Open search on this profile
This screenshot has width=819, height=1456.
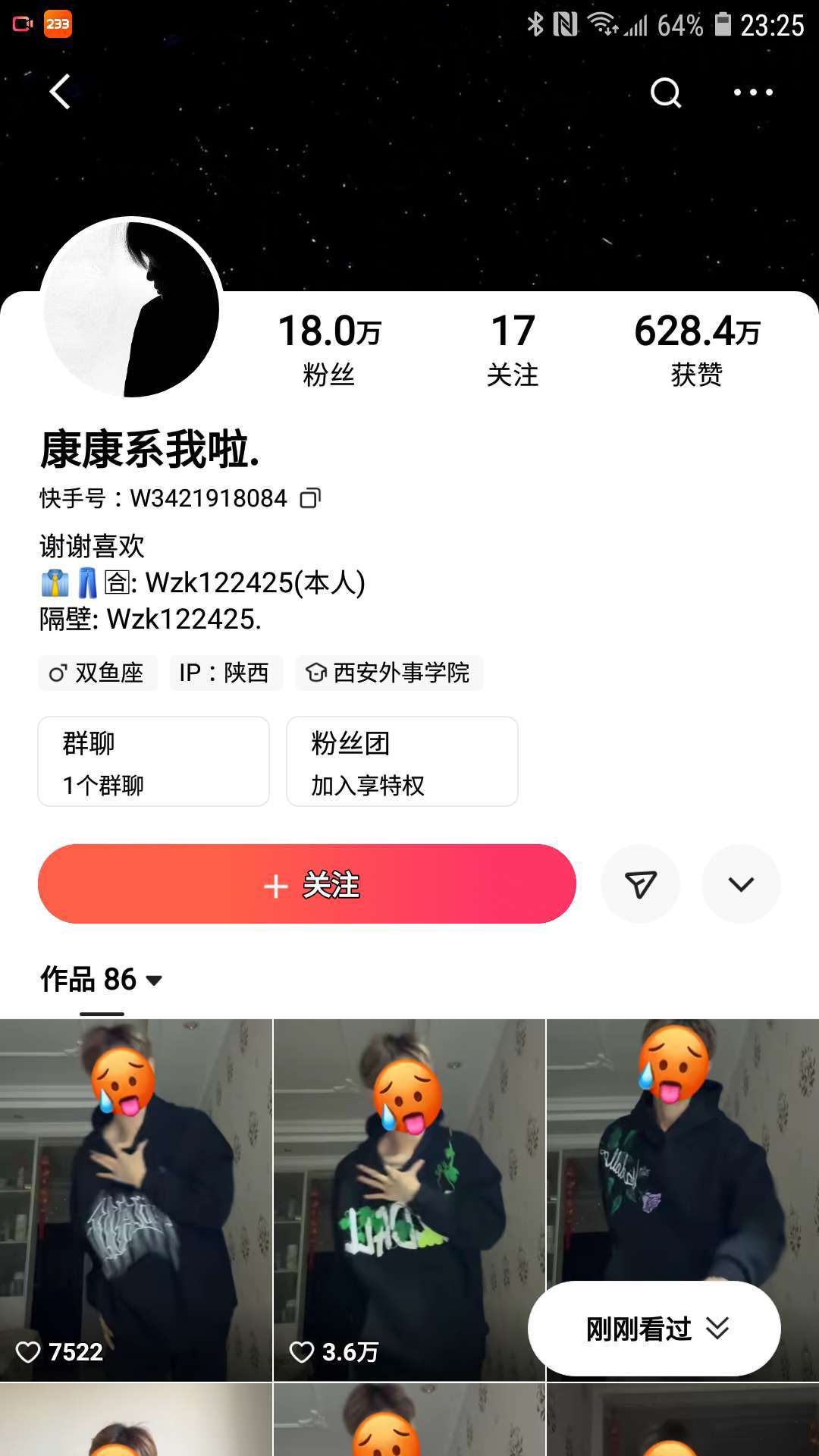point(665,93)
